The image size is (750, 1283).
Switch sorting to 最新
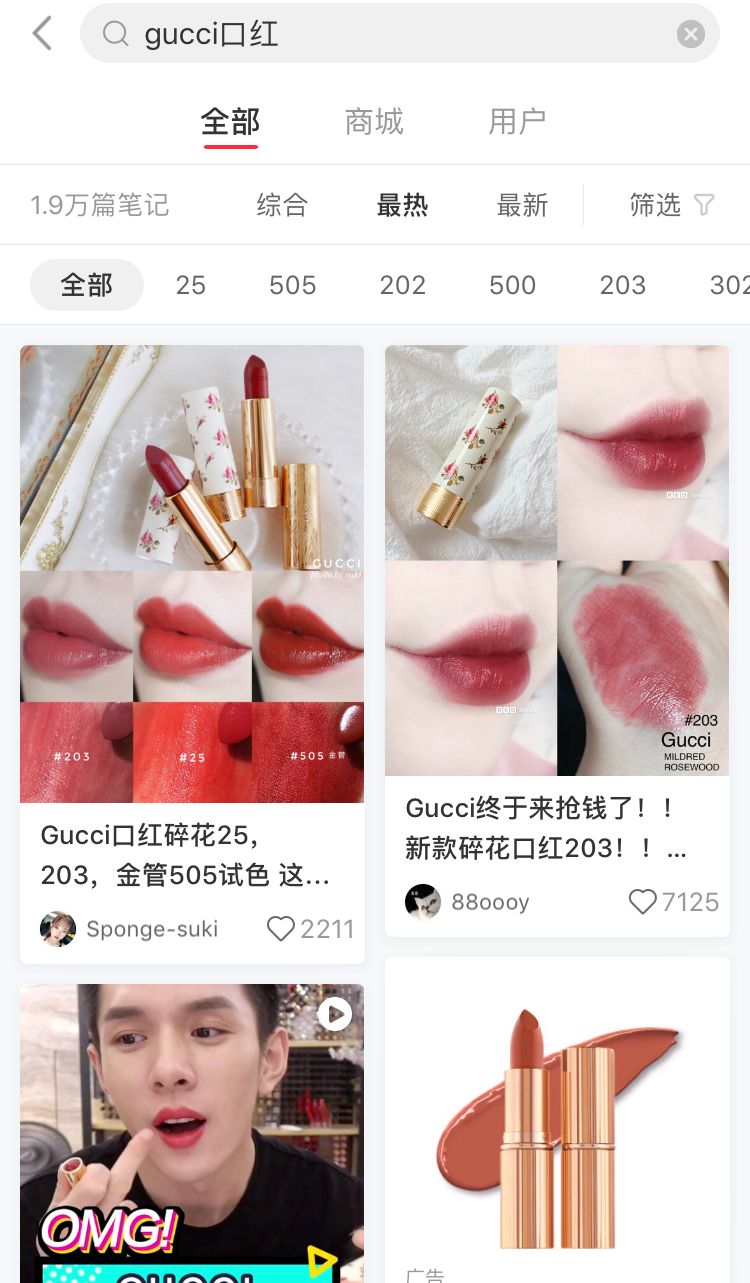click(522, 205)
